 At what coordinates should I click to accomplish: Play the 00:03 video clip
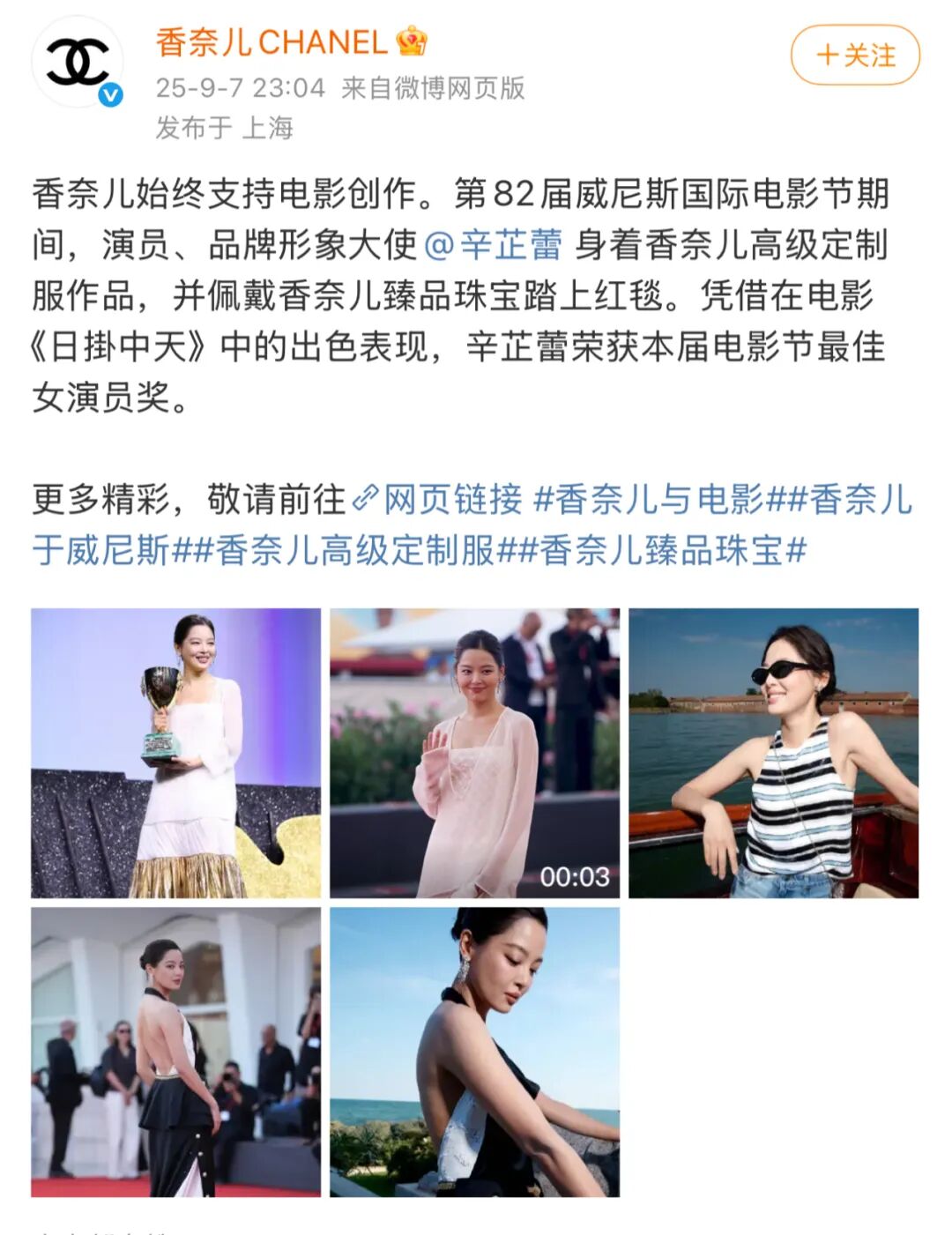[474, 753]
